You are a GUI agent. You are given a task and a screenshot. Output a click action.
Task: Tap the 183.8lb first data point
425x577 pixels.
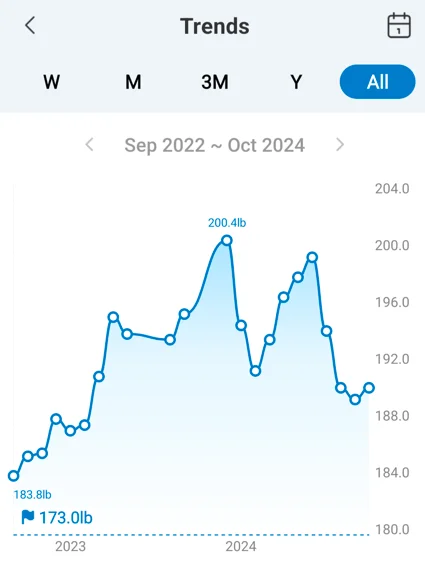[x=14, y=476]
